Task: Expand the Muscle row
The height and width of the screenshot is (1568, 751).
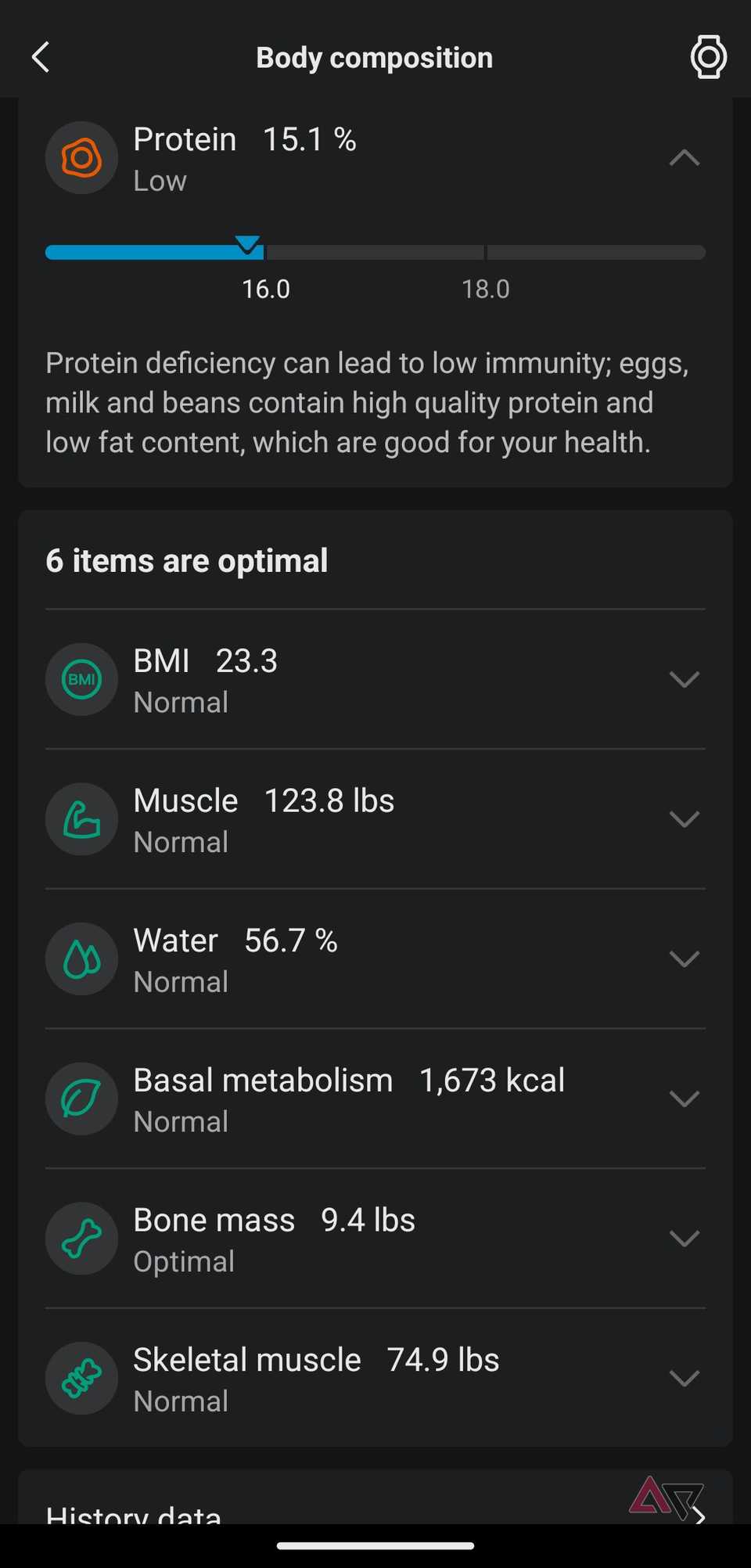Action: [684, 819]
